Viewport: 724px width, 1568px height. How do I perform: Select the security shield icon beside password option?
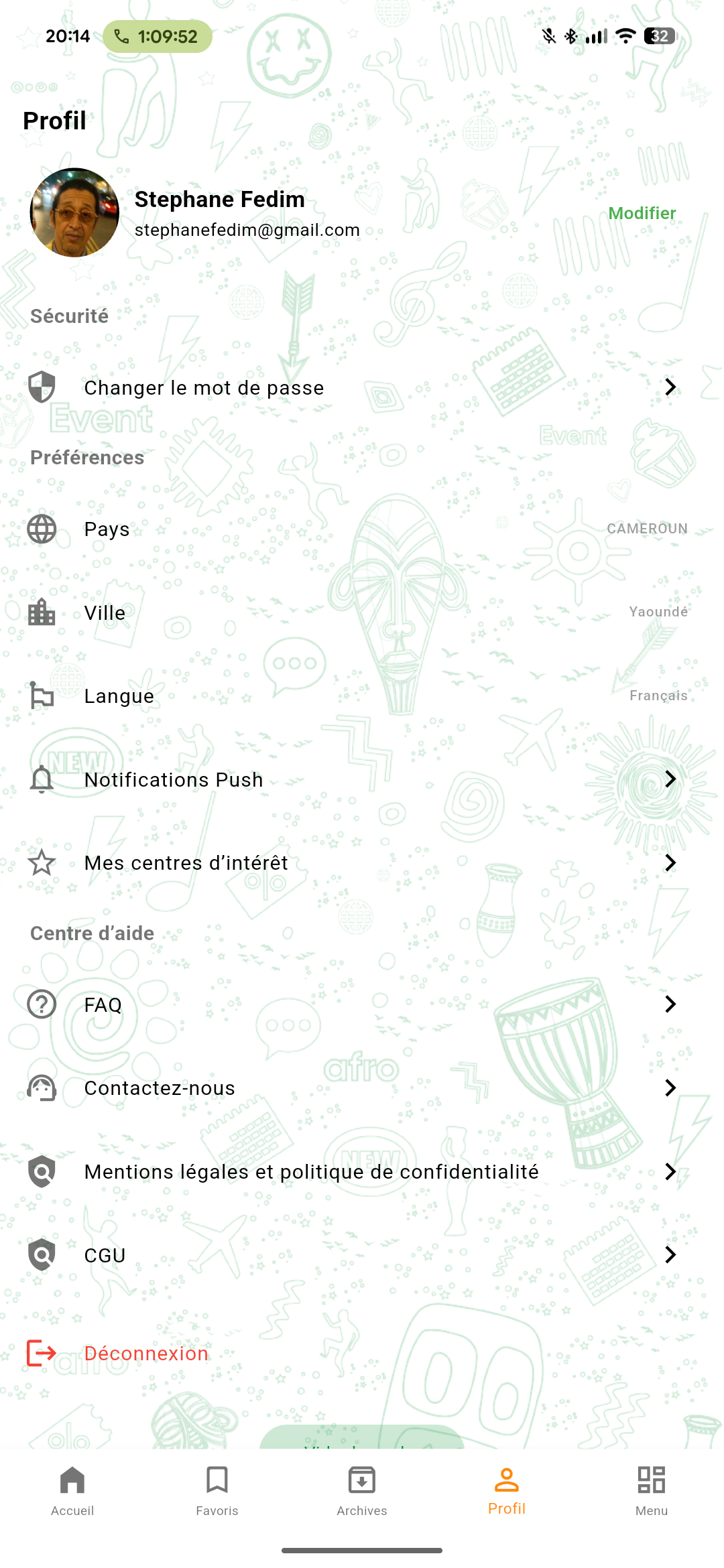click(41, 387)
